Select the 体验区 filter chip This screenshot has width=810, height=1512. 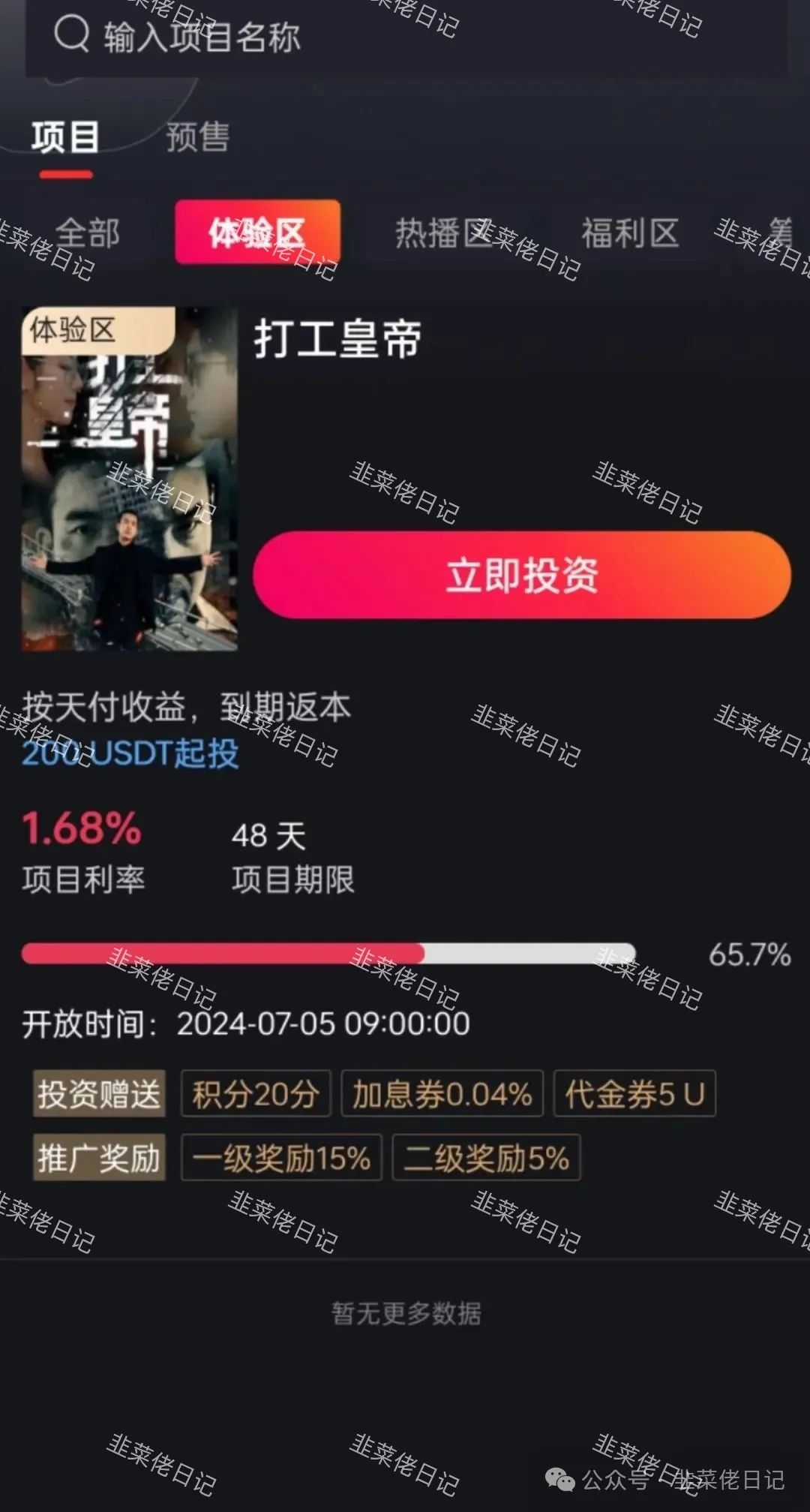coord(258,233)
